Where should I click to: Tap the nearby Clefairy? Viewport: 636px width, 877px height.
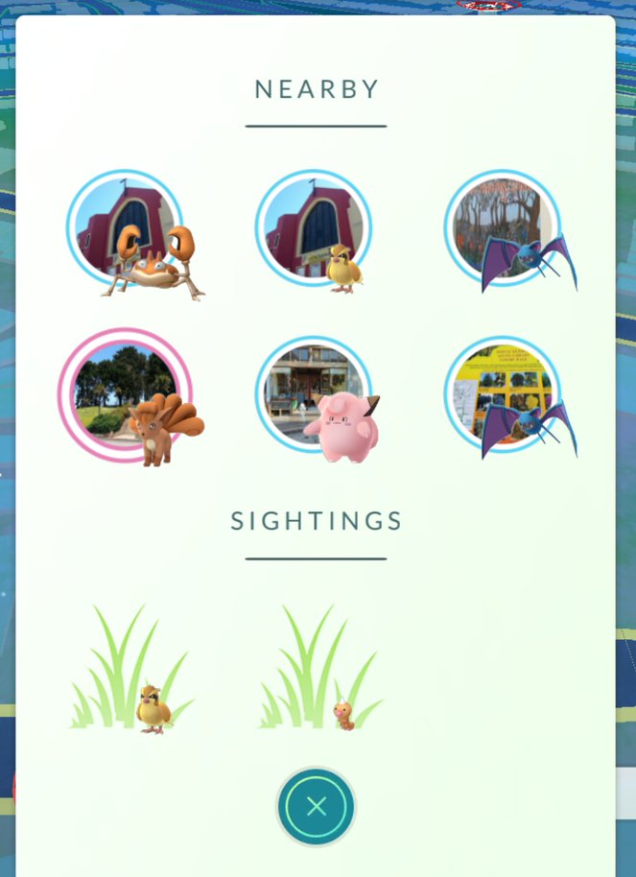point(314,397)
